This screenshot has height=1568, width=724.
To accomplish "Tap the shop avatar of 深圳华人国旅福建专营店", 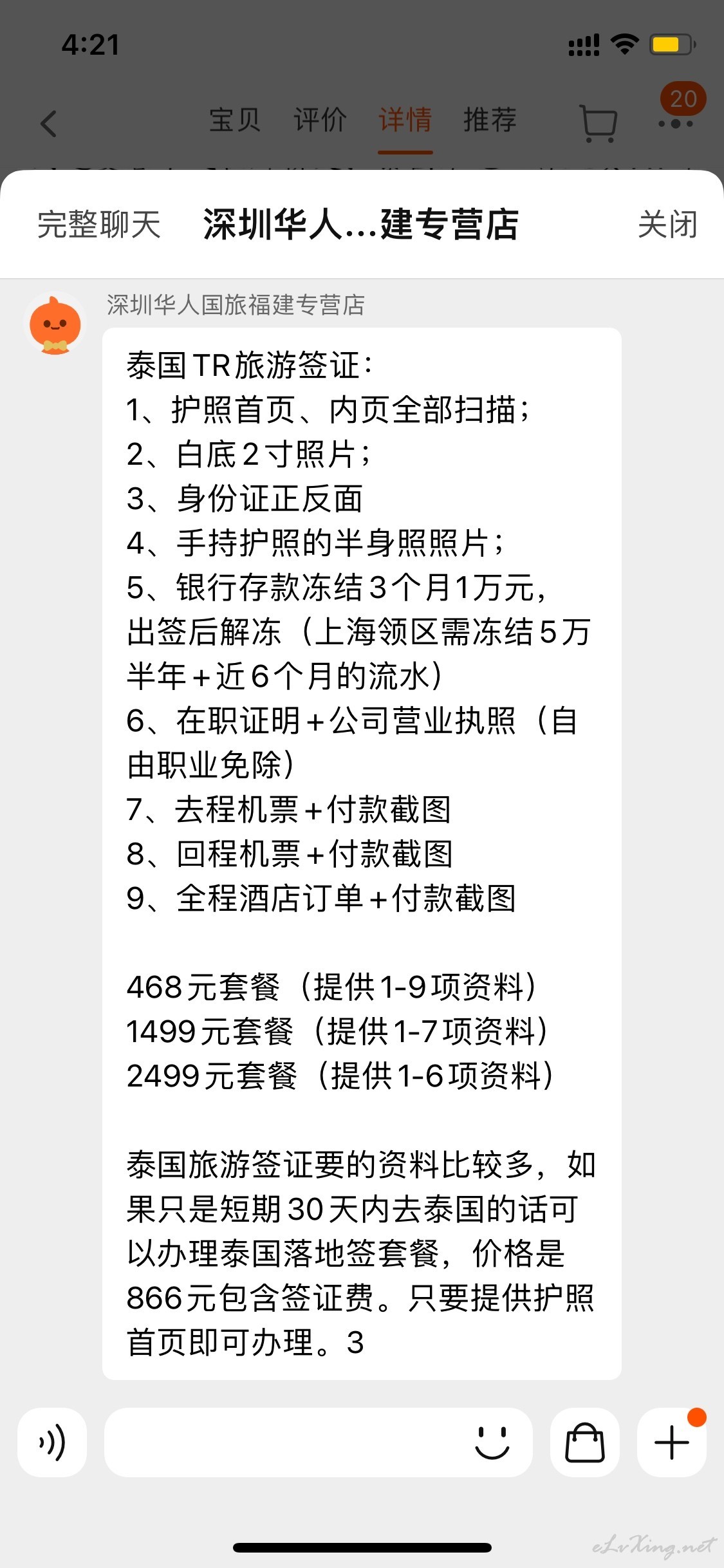I will point(55,325).
